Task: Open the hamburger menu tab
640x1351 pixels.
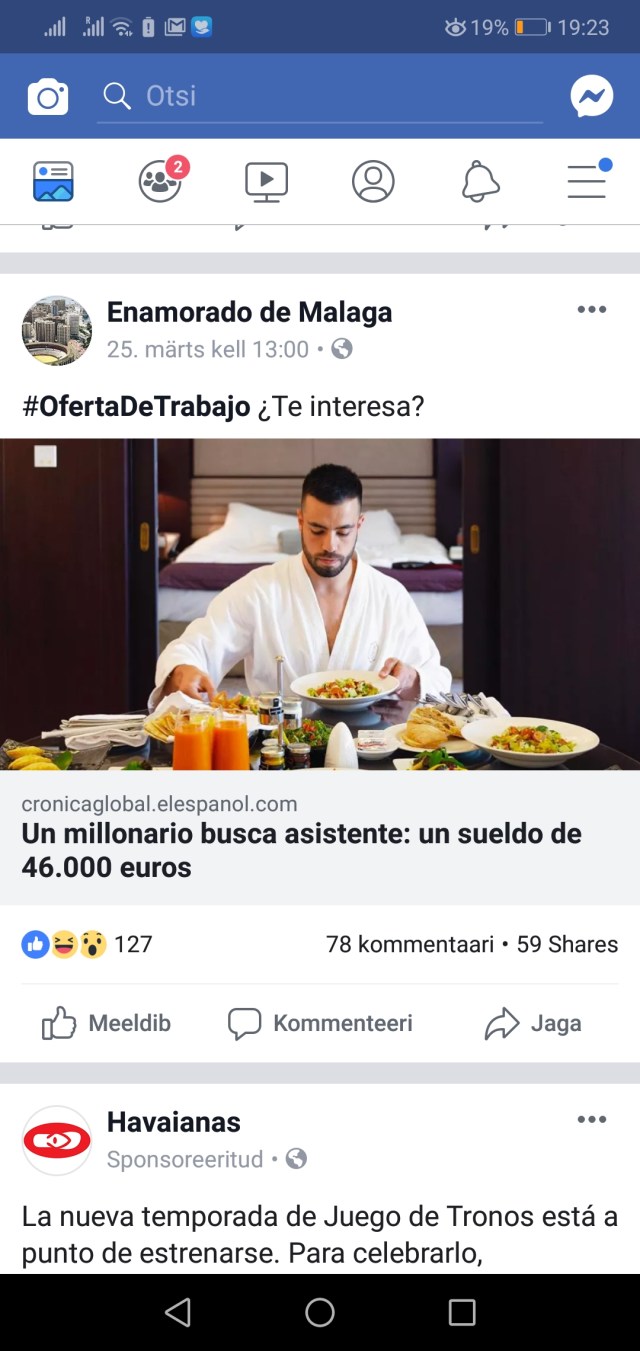Action: click(587, 182)
